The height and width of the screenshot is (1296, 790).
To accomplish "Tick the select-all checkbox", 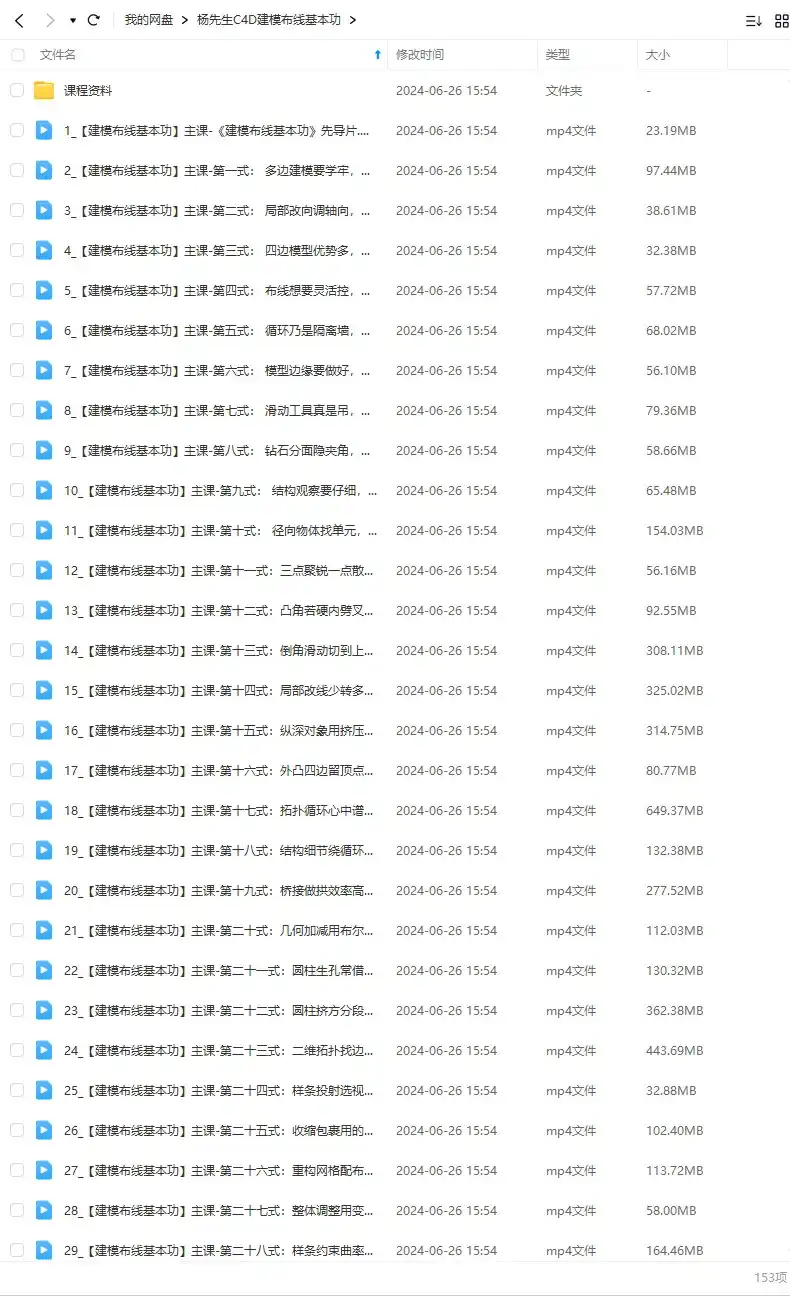I will 17,55.
